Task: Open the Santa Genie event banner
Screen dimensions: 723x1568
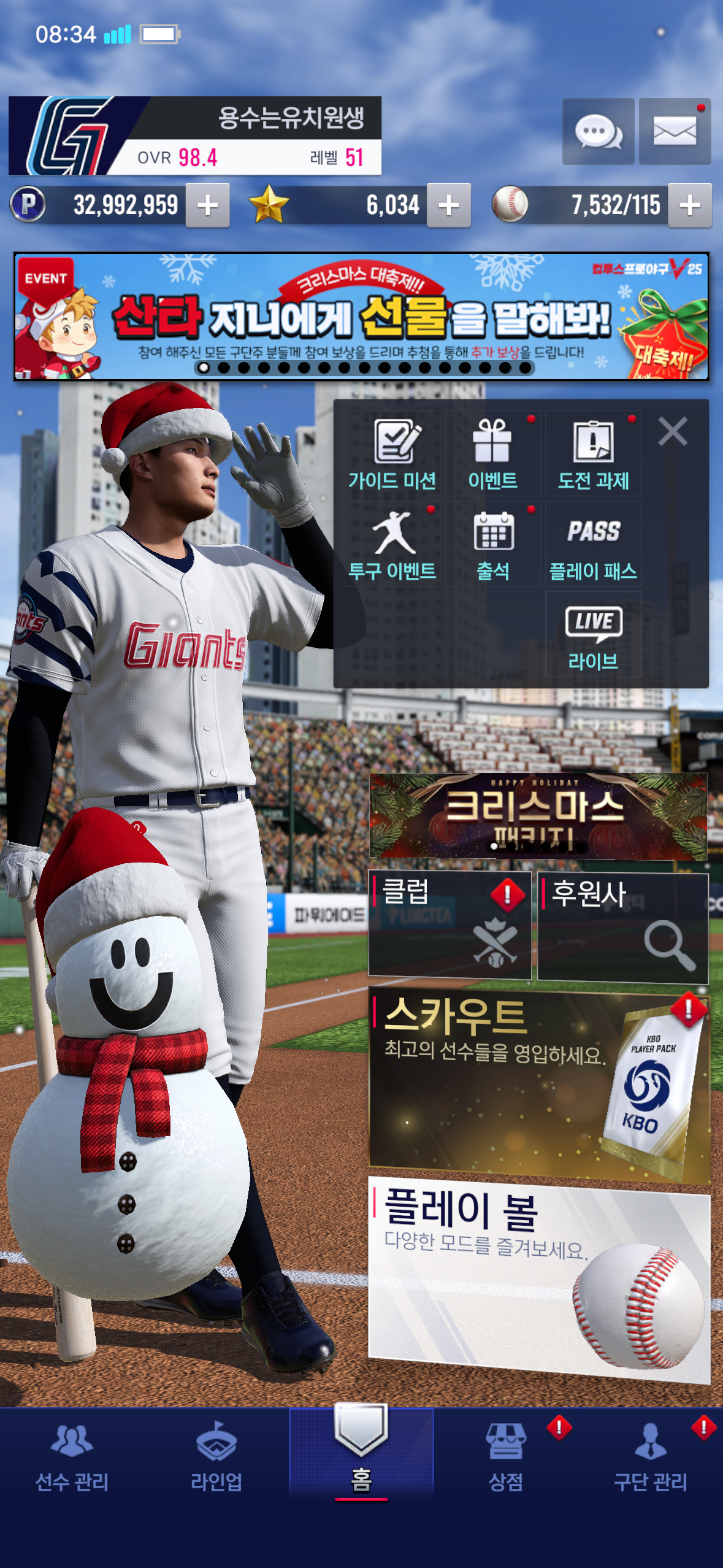Action: point(361,317)
